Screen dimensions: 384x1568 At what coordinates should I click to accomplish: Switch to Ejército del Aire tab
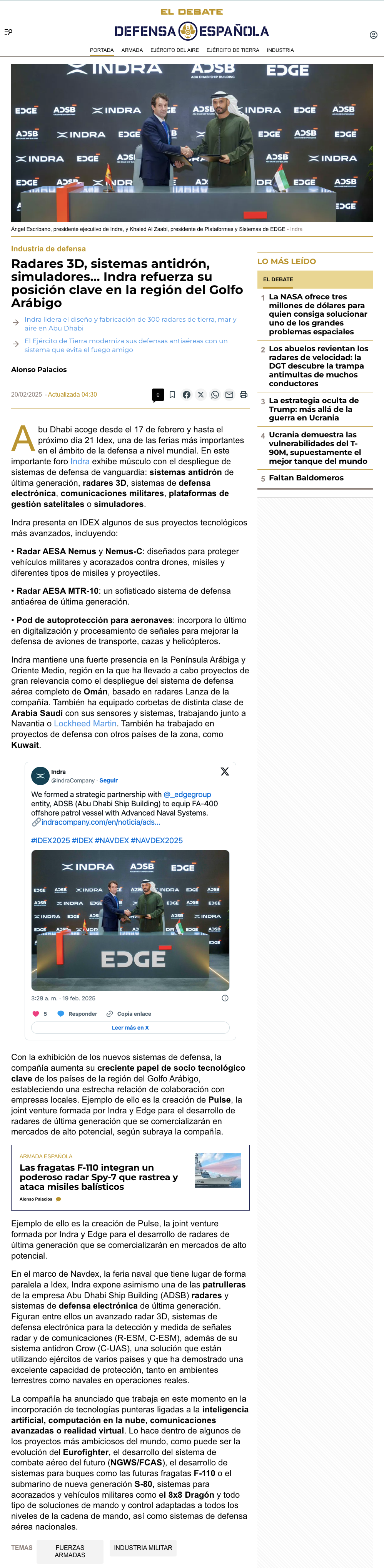coord(174,50)
